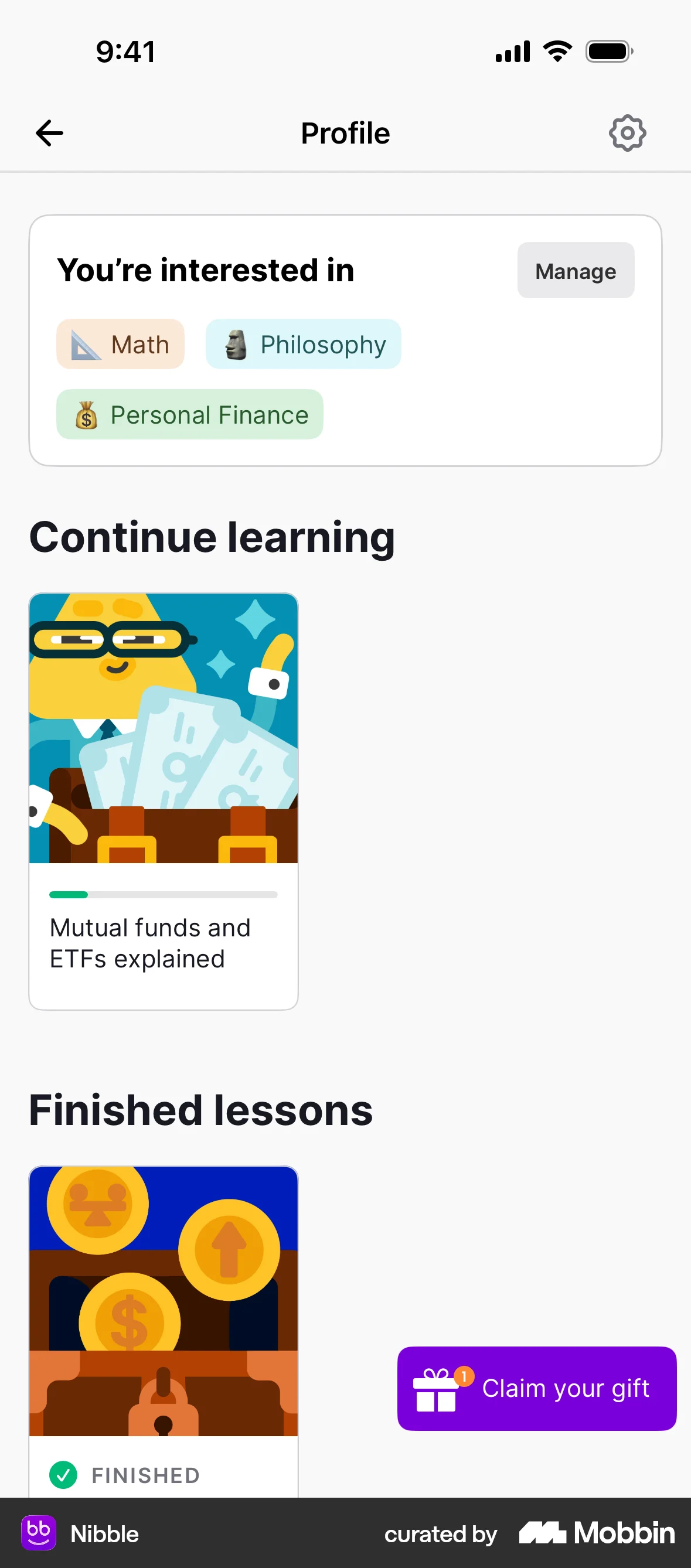This screenshot has width=691, height=1568.
Task: Open the finished lesson card
Action: [x=163, y=1327]
